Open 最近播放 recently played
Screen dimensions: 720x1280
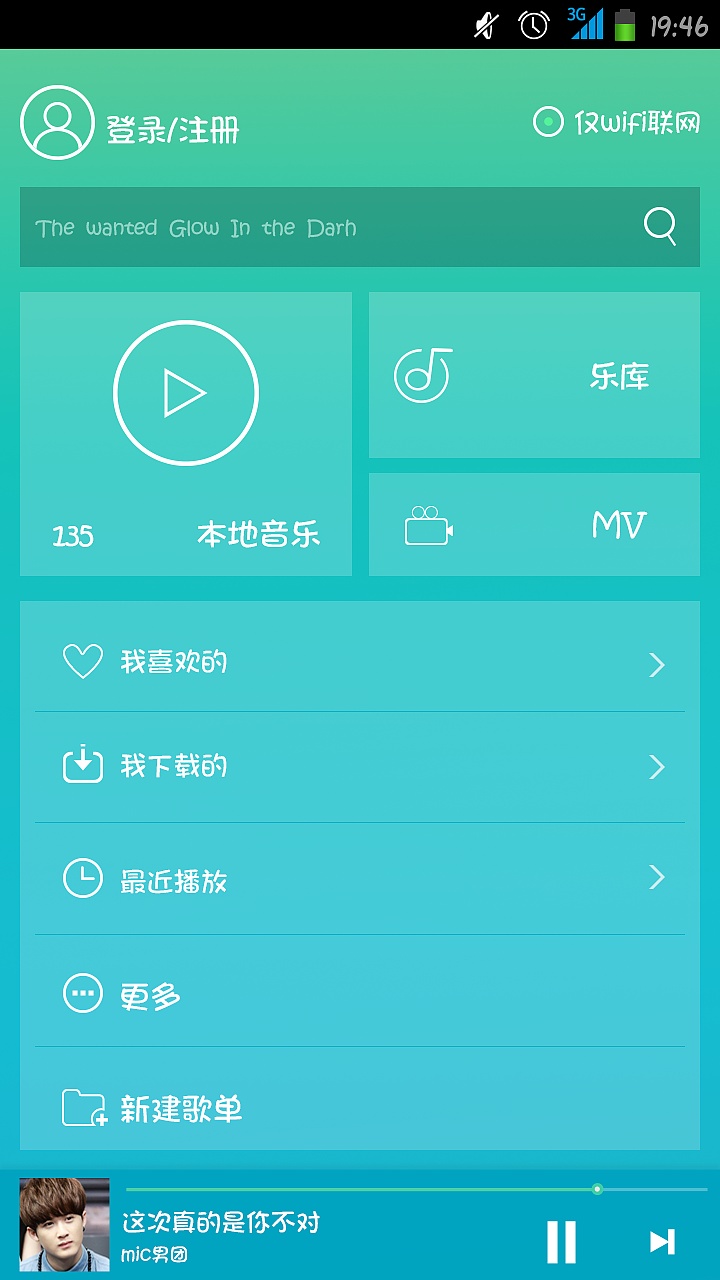[x=360, y=879]
